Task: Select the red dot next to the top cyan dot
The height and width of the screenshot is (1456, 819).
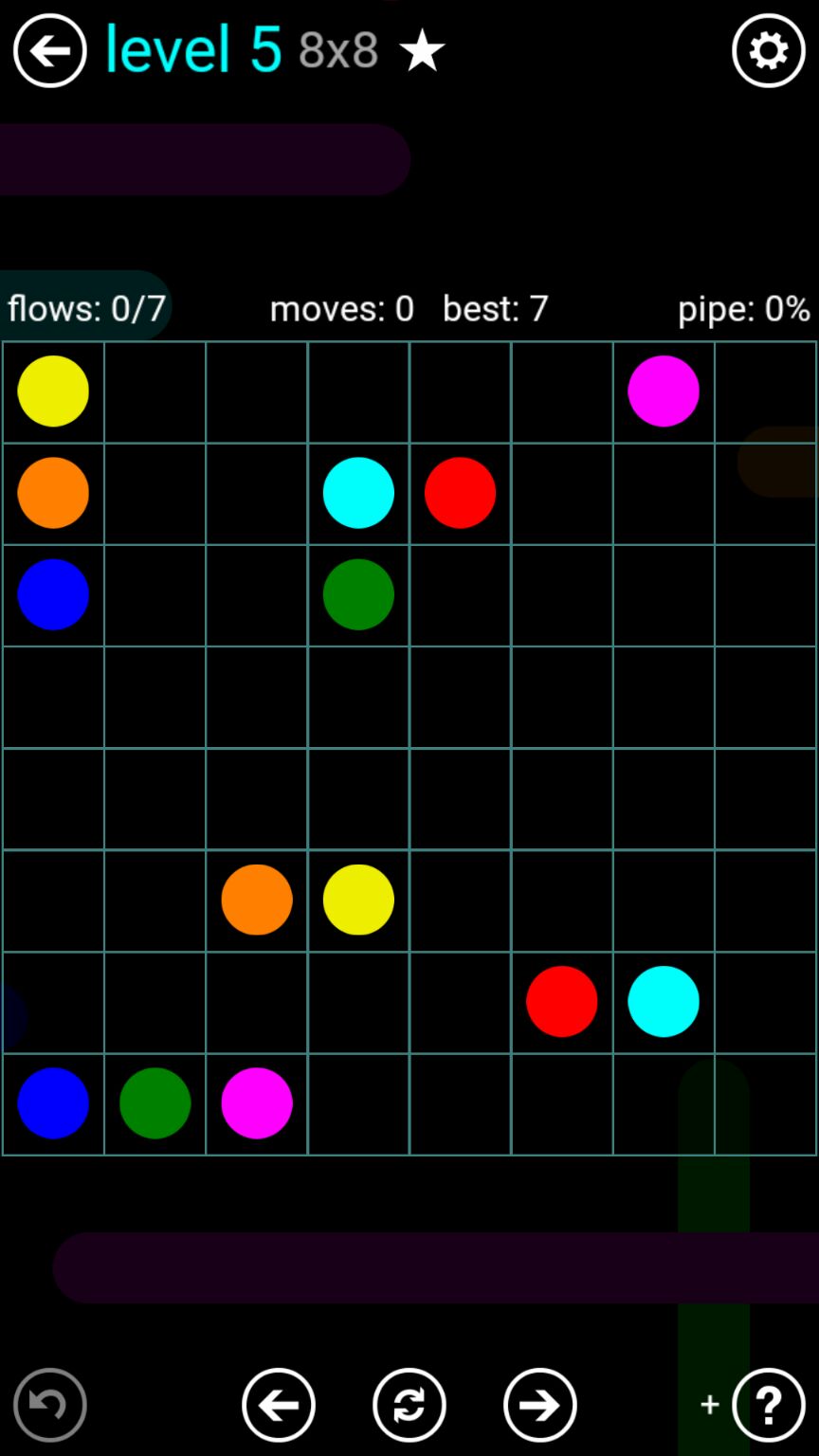Action: 460,493
